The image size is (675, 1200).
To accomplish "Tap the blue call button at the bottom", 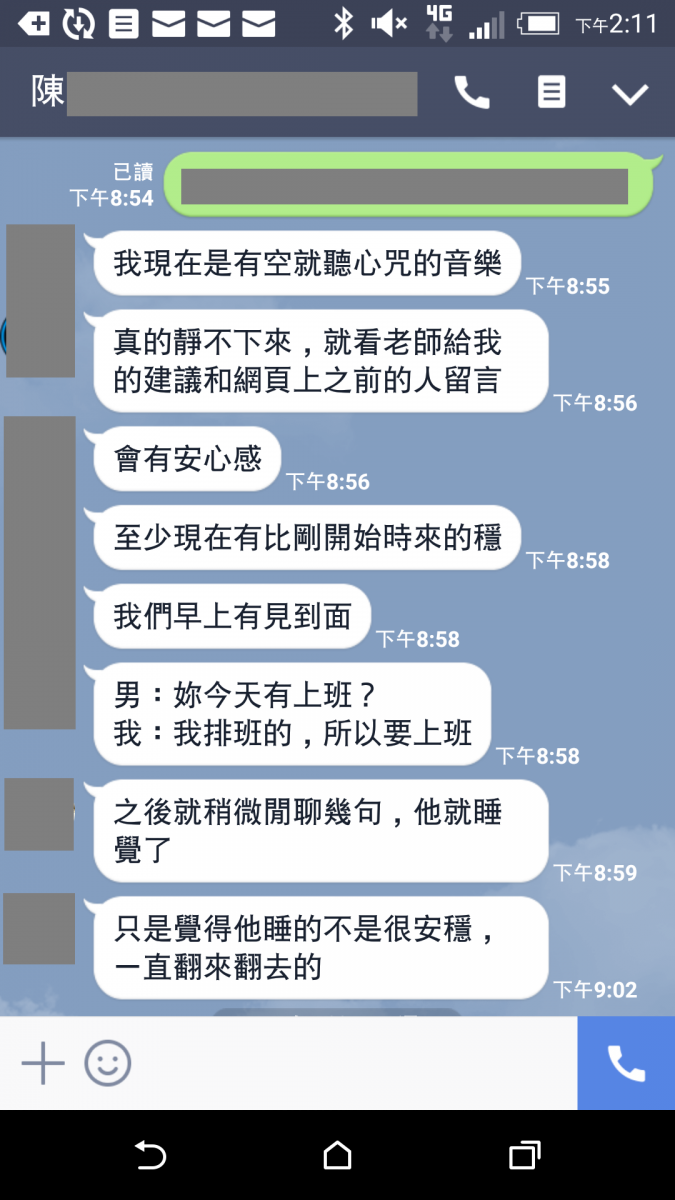I will (x=626, y=1063).
